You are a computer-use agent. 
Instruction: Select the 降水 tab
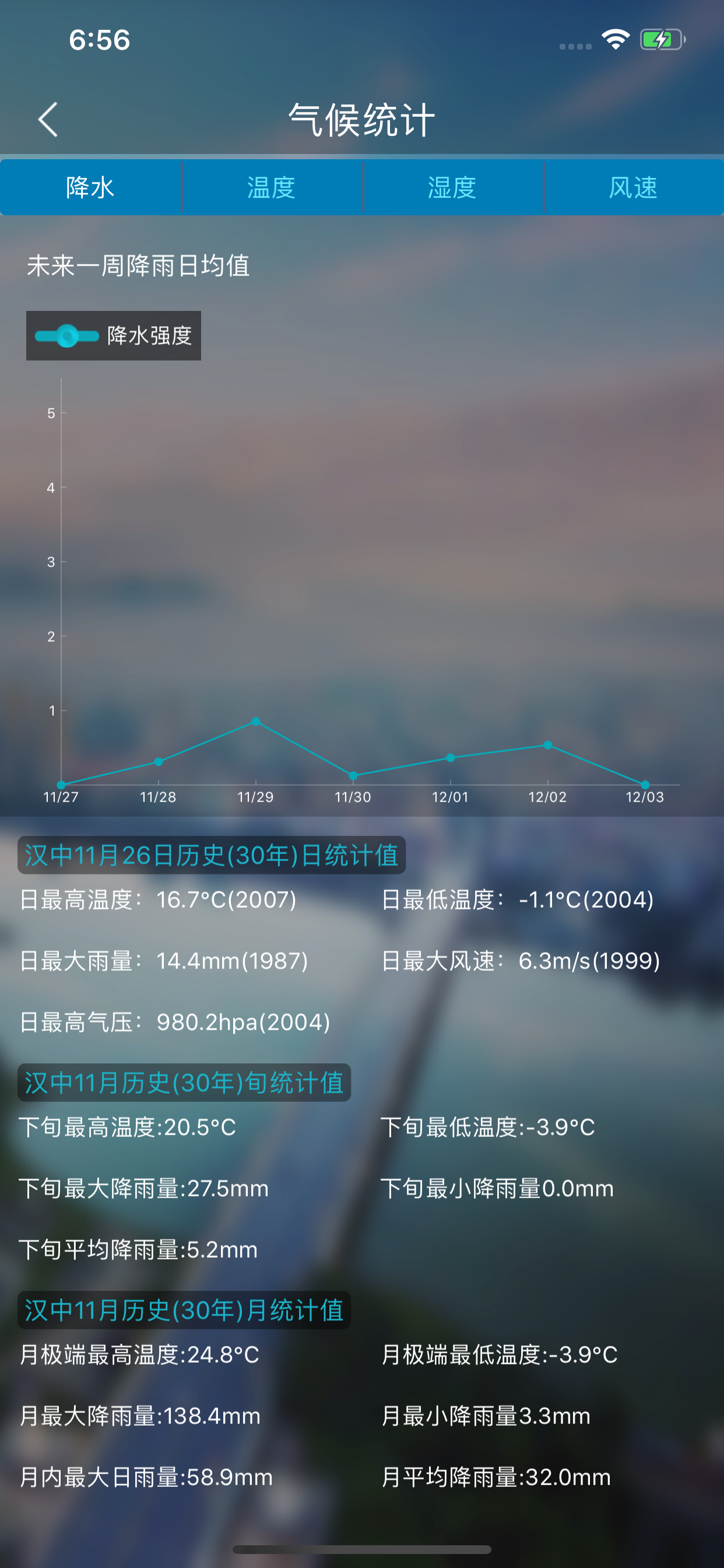pos(91,187)
